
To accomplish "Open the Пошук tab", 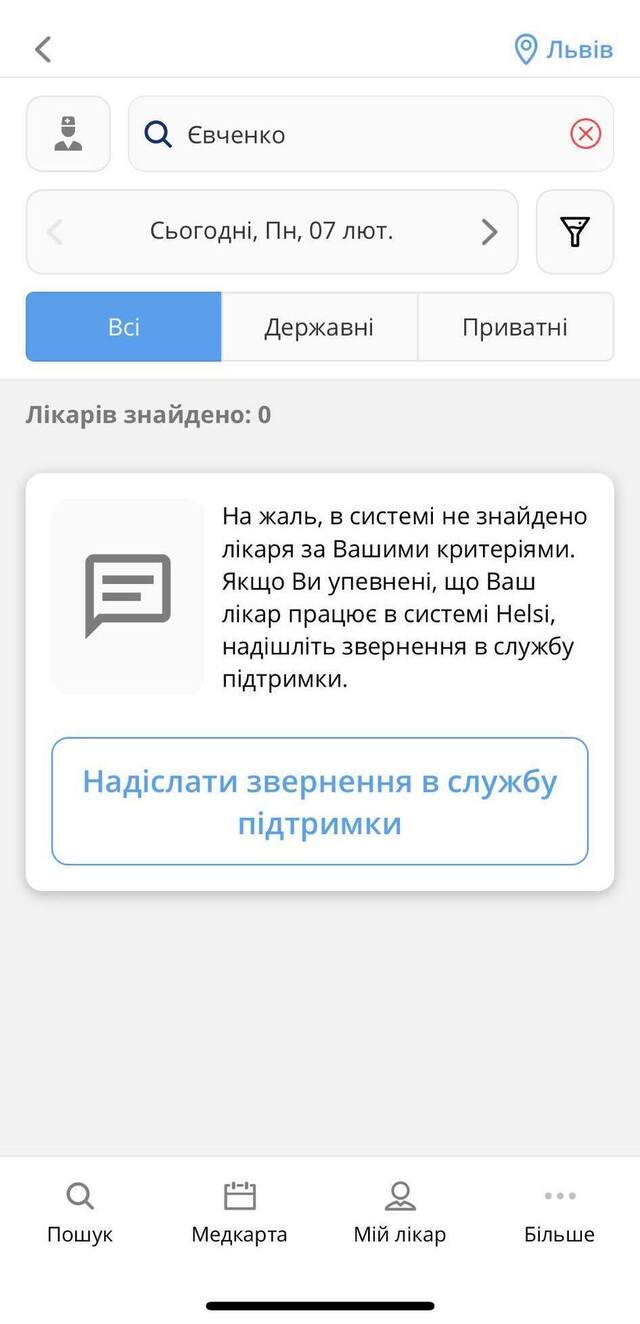I will 80,1212.
